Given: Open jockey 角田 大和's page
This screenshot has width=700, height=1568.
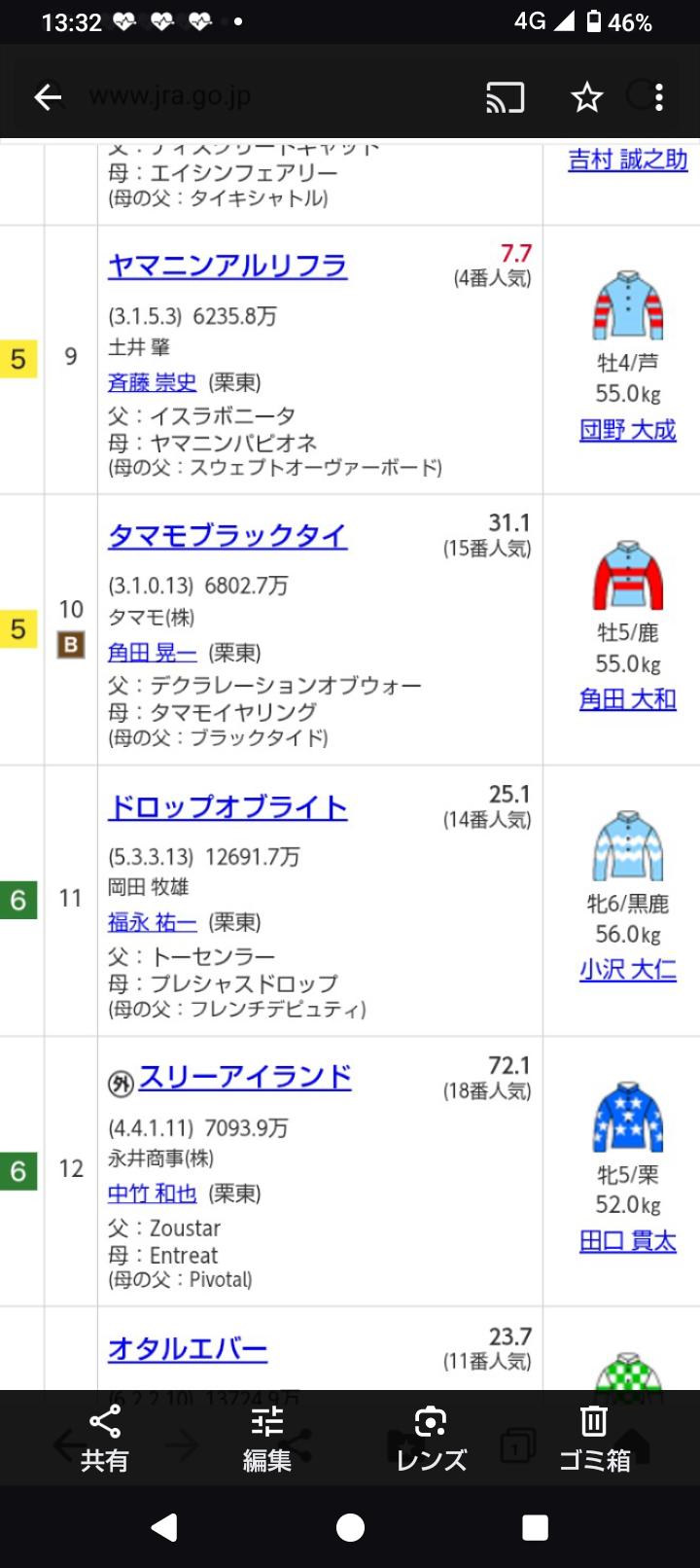Looking at the screenshot, I should 627,699.
